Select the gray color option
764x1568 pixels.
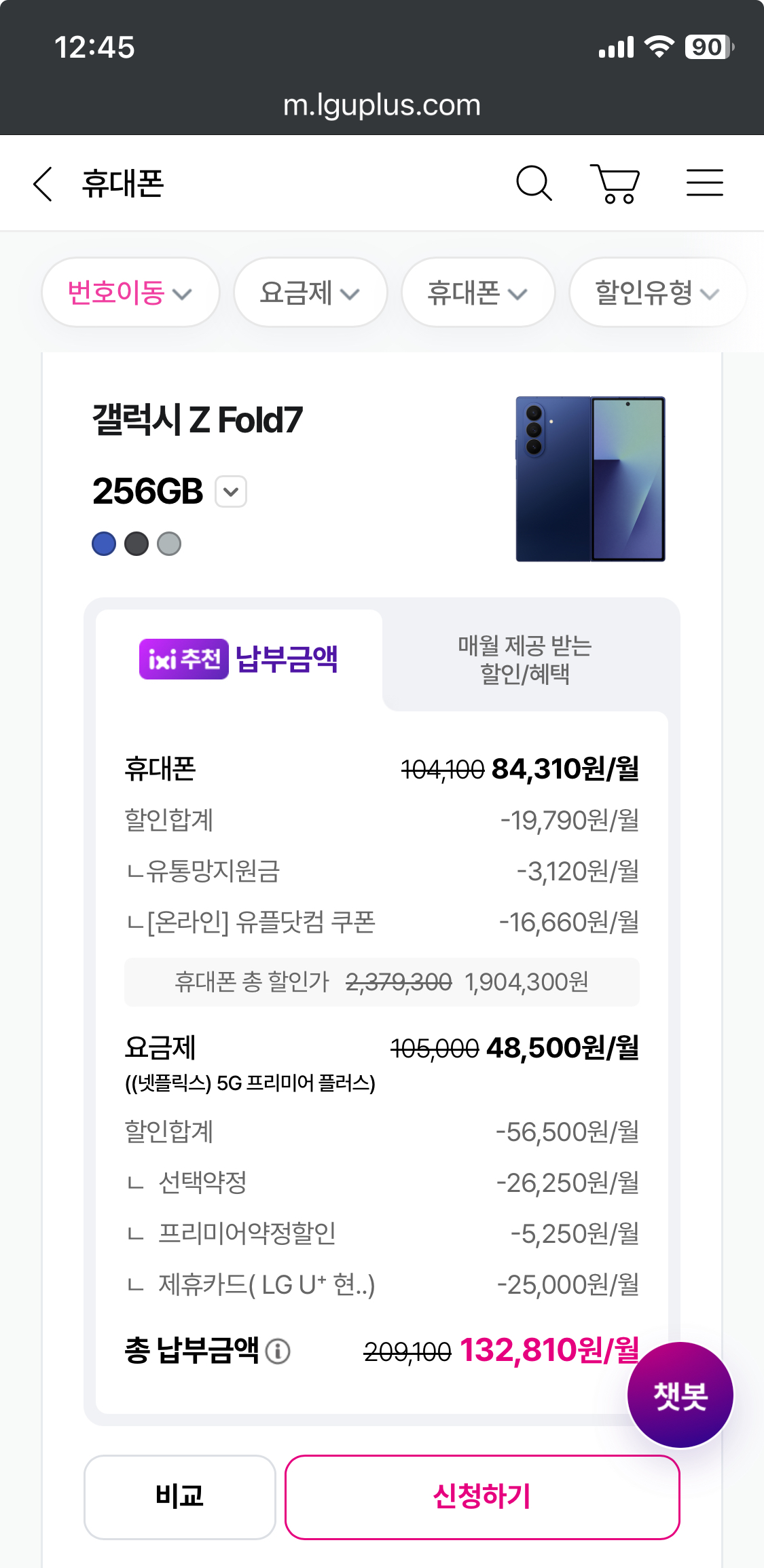click(x=169, y=543)
